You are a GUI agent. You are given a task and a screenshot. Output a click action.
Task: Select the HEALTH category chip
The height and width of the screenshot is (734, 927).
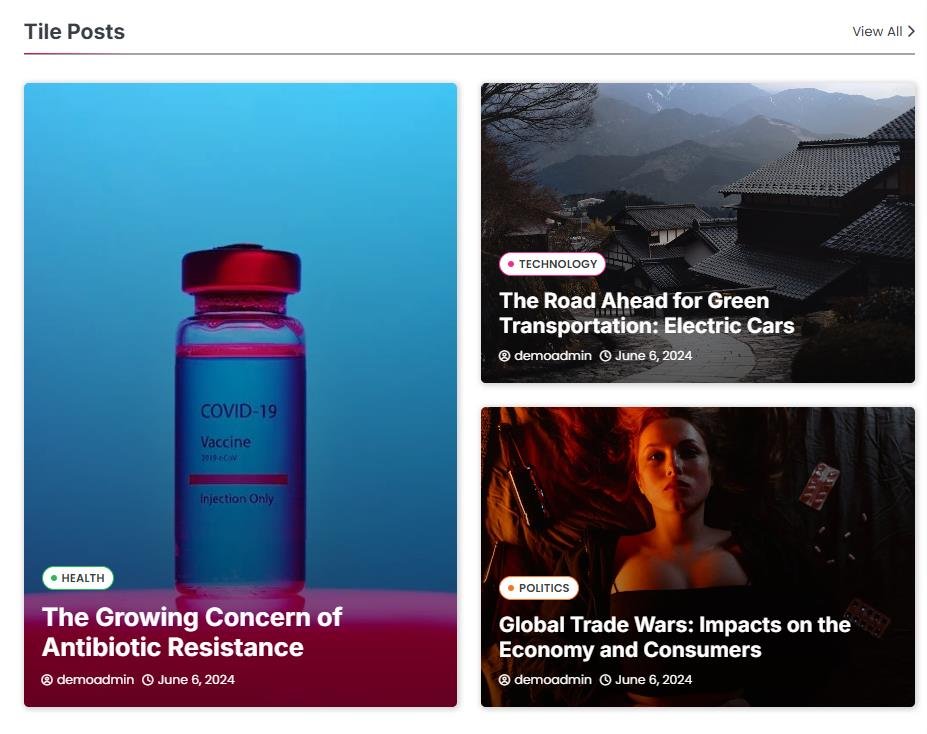78,578
